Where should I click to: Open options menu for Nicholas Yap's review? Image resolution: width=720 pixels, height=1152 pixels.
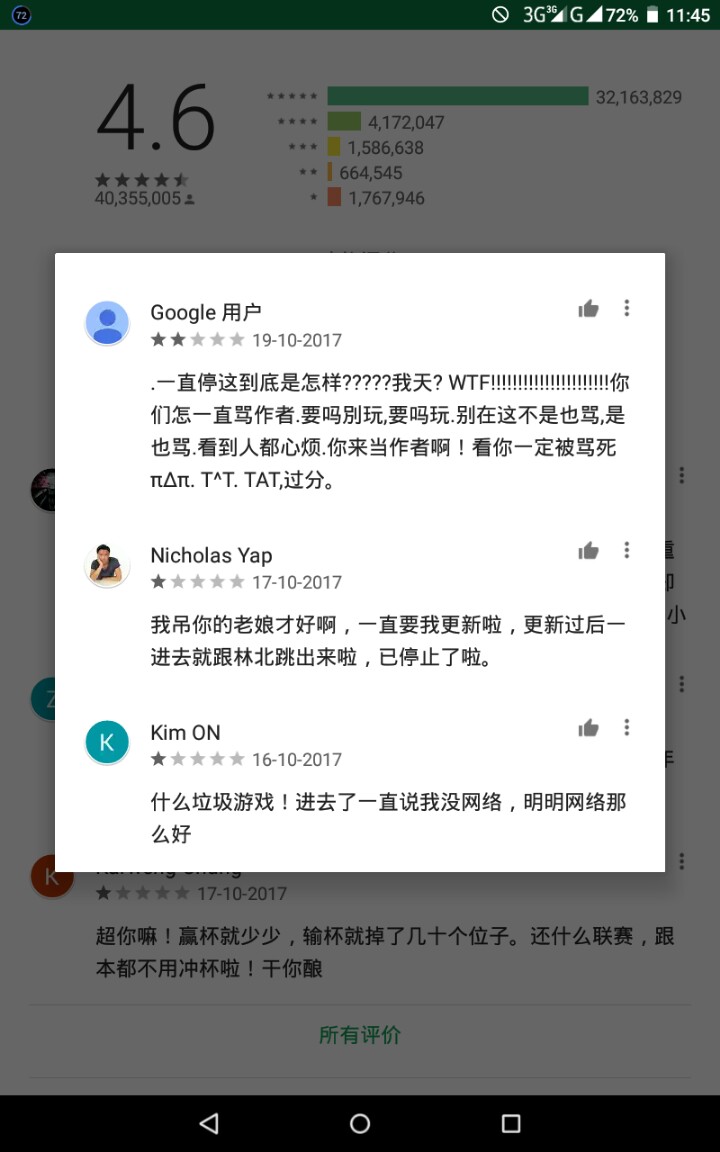(x=627, y=550)
